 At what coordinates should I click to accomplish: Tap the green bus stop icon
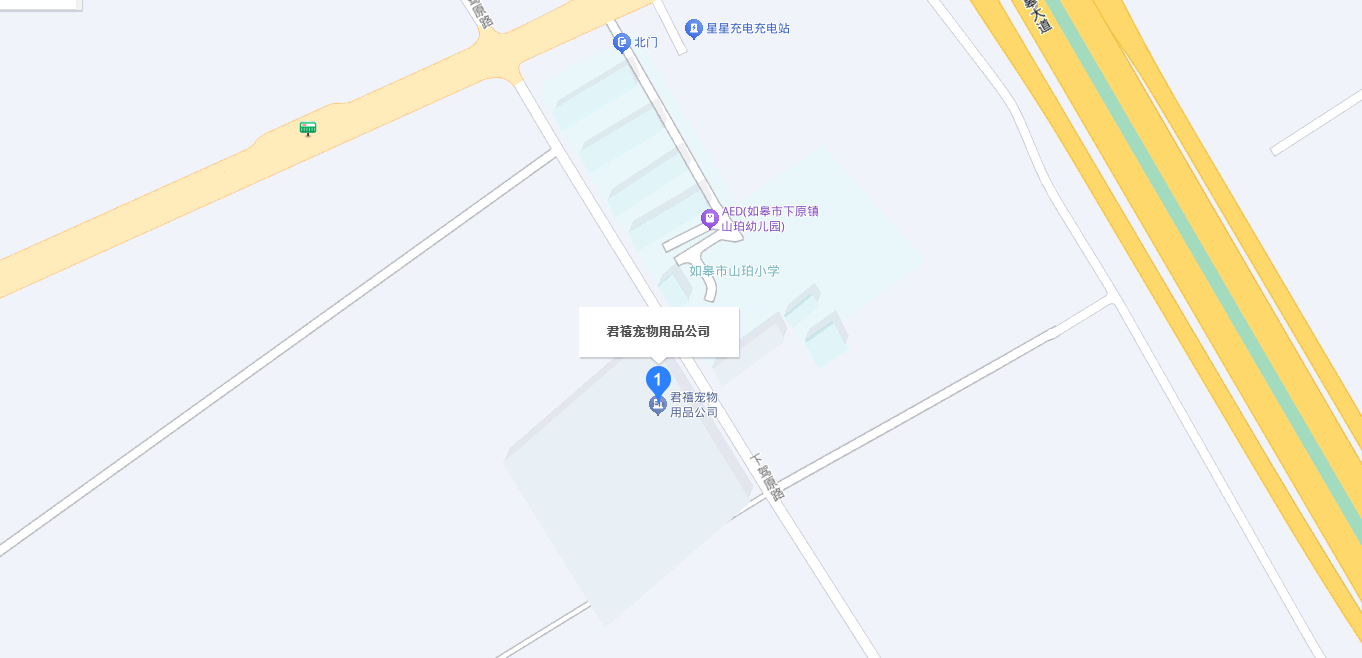click(x=308, y=128)
